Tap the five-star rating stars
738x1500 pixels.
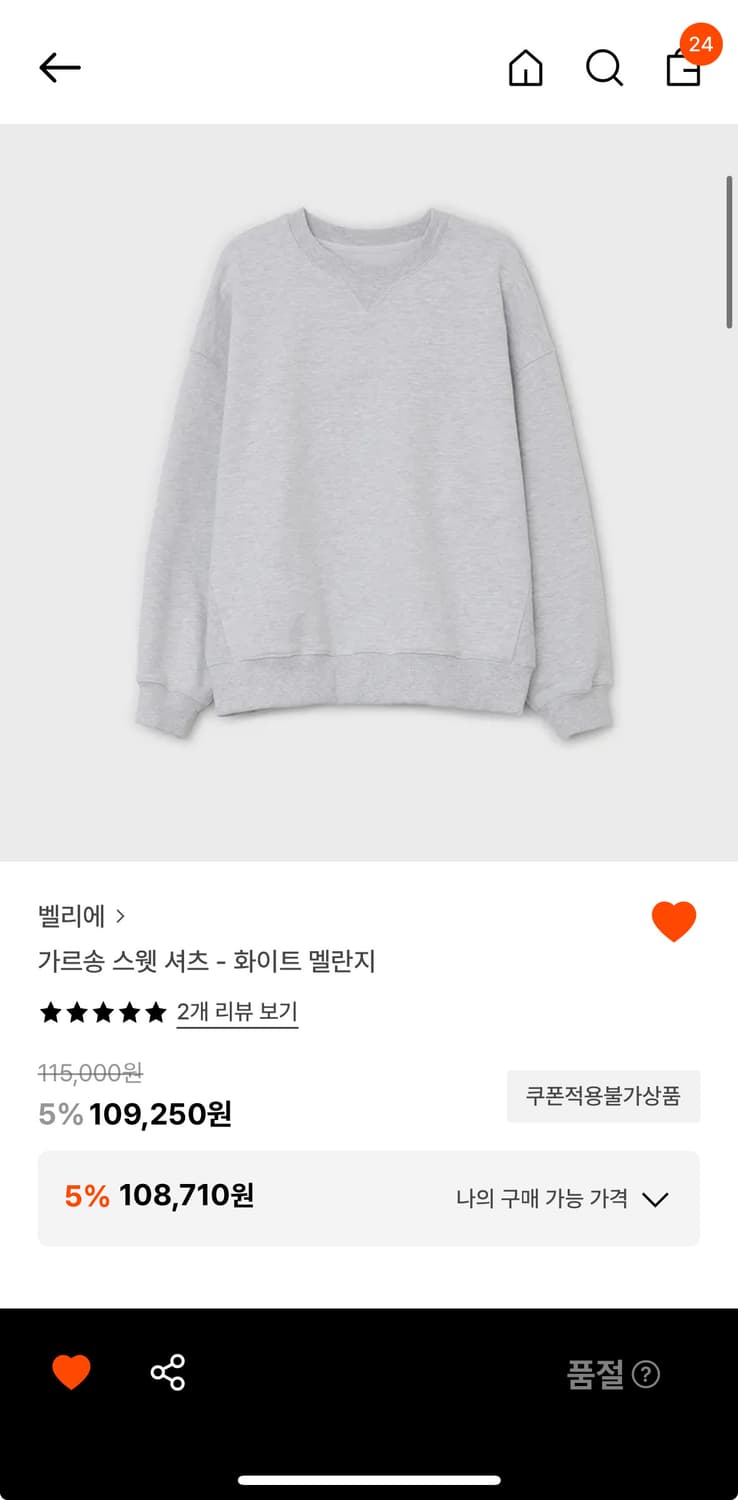click(x=101, y=1013)
